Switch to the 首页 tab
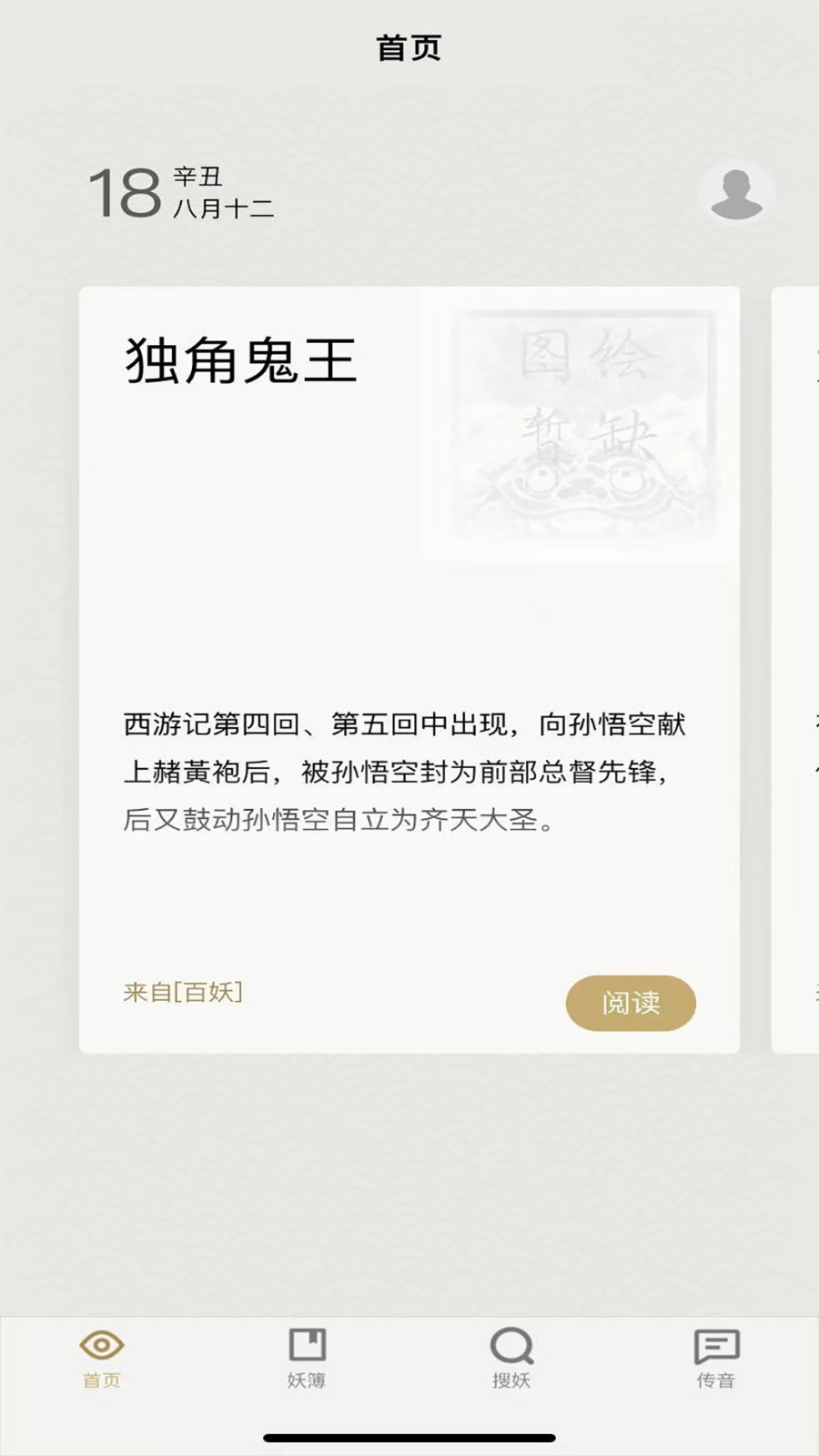Image resolution: width=819 pixels, height=1456 pixels. (102, 1359)
